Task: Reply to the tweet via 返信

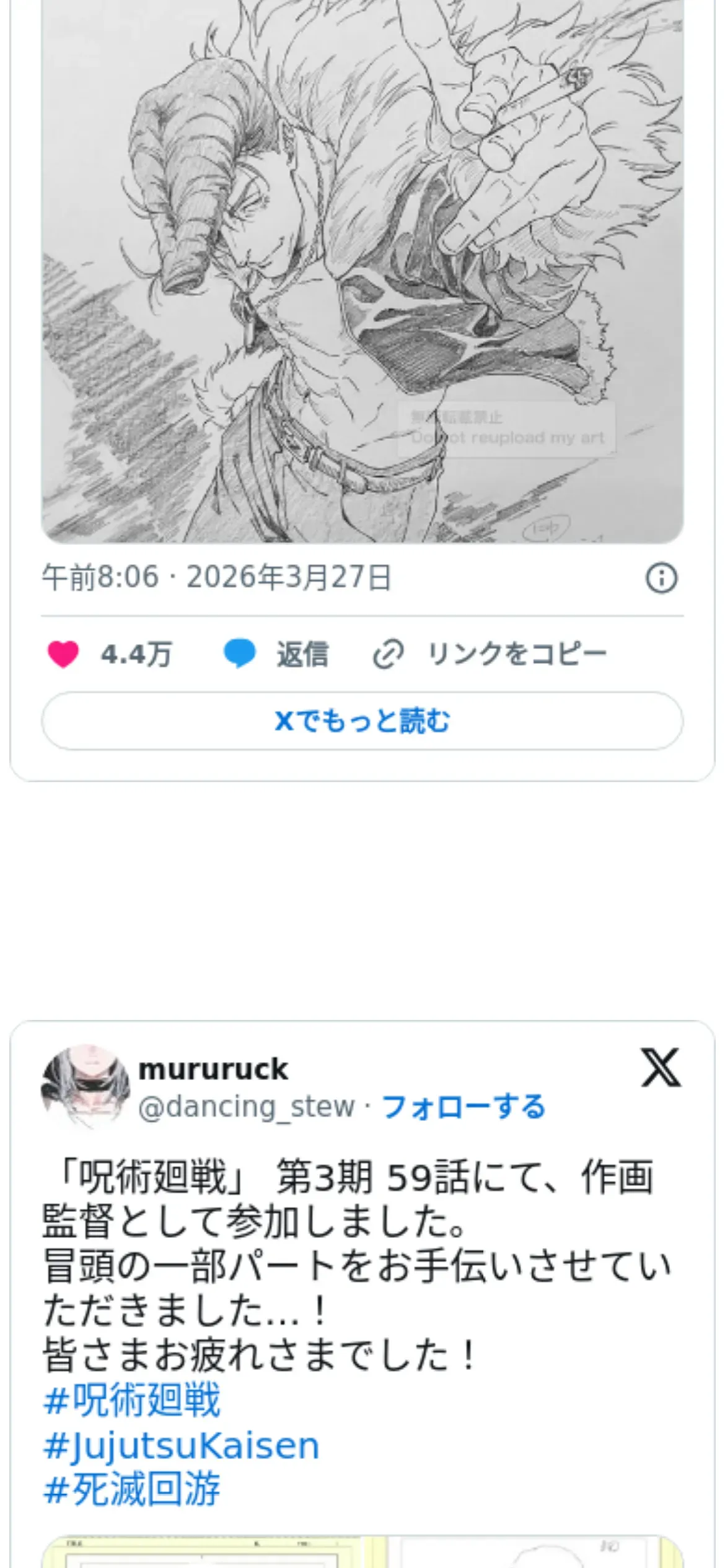Action: [x=276, y=655]
